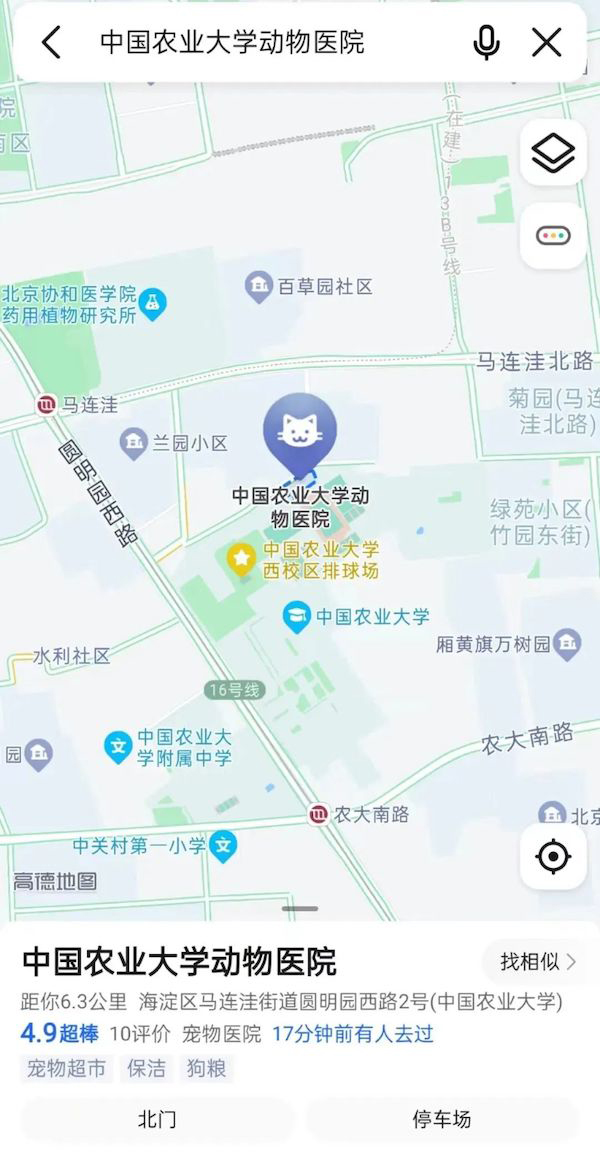The height and width of the screenshot is (1155, 600).
Task: Open 找相似 to find similar places
Action: pos(538,962)
